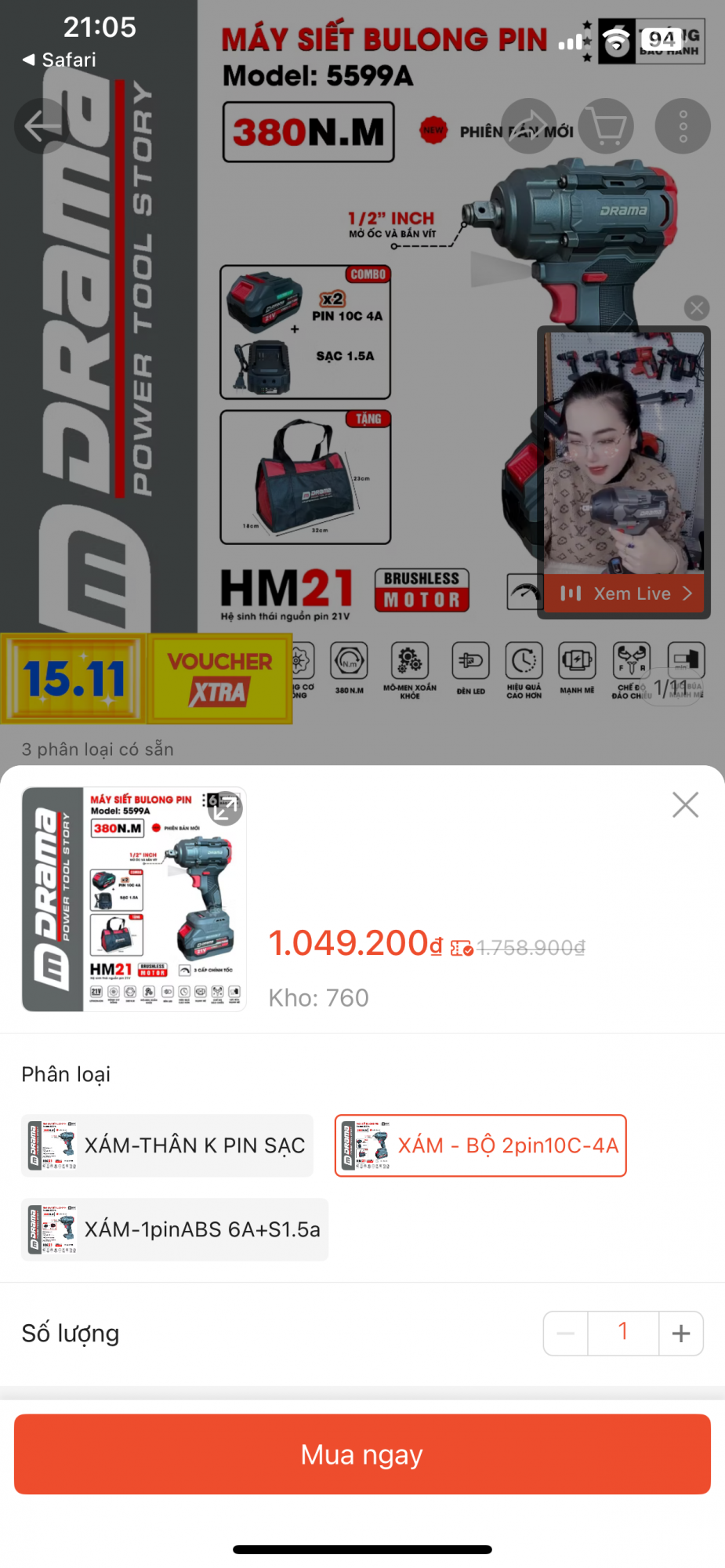Select the XÁM-THÂN K PIN SẠC variant
Image resolution: width=725 pixels, height=1568 pixels.
(x=167, y=1145)
